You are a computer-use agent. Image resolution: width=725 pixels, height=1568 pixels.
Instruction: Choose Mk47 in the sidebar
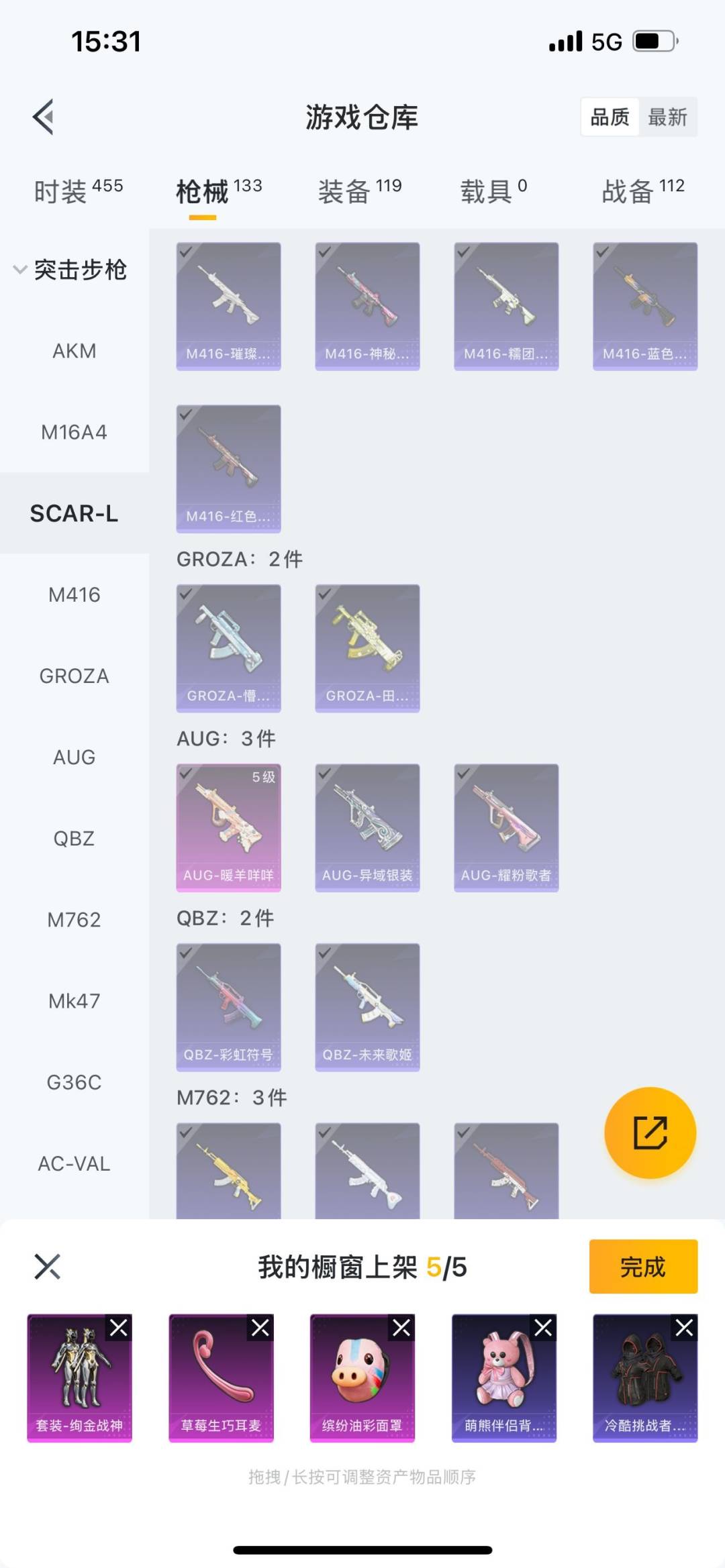point(74,1000)
